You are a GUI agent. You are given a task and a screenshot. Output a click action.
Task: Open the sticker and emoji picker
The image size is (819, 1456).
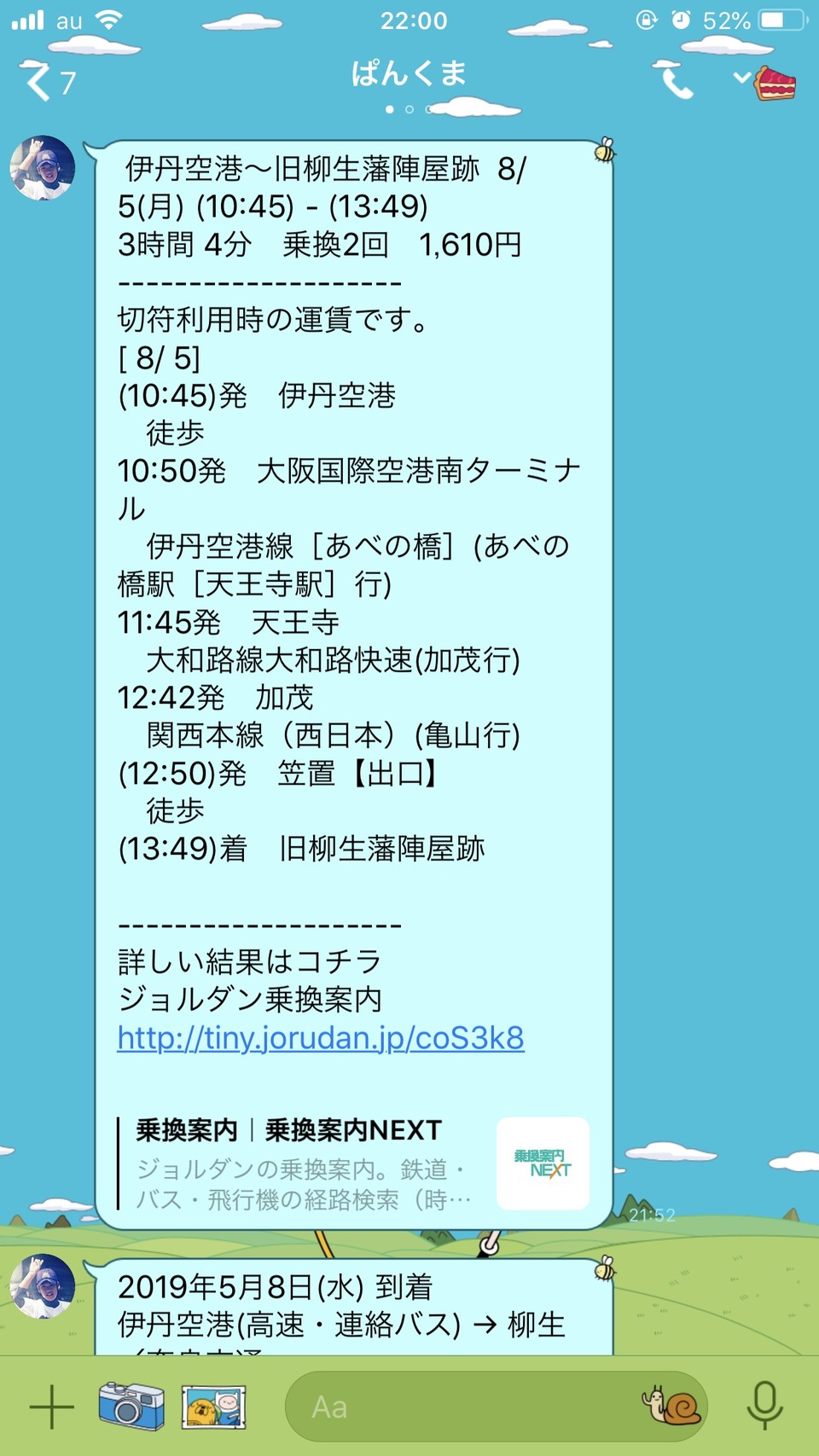[x=672, y=1406]
